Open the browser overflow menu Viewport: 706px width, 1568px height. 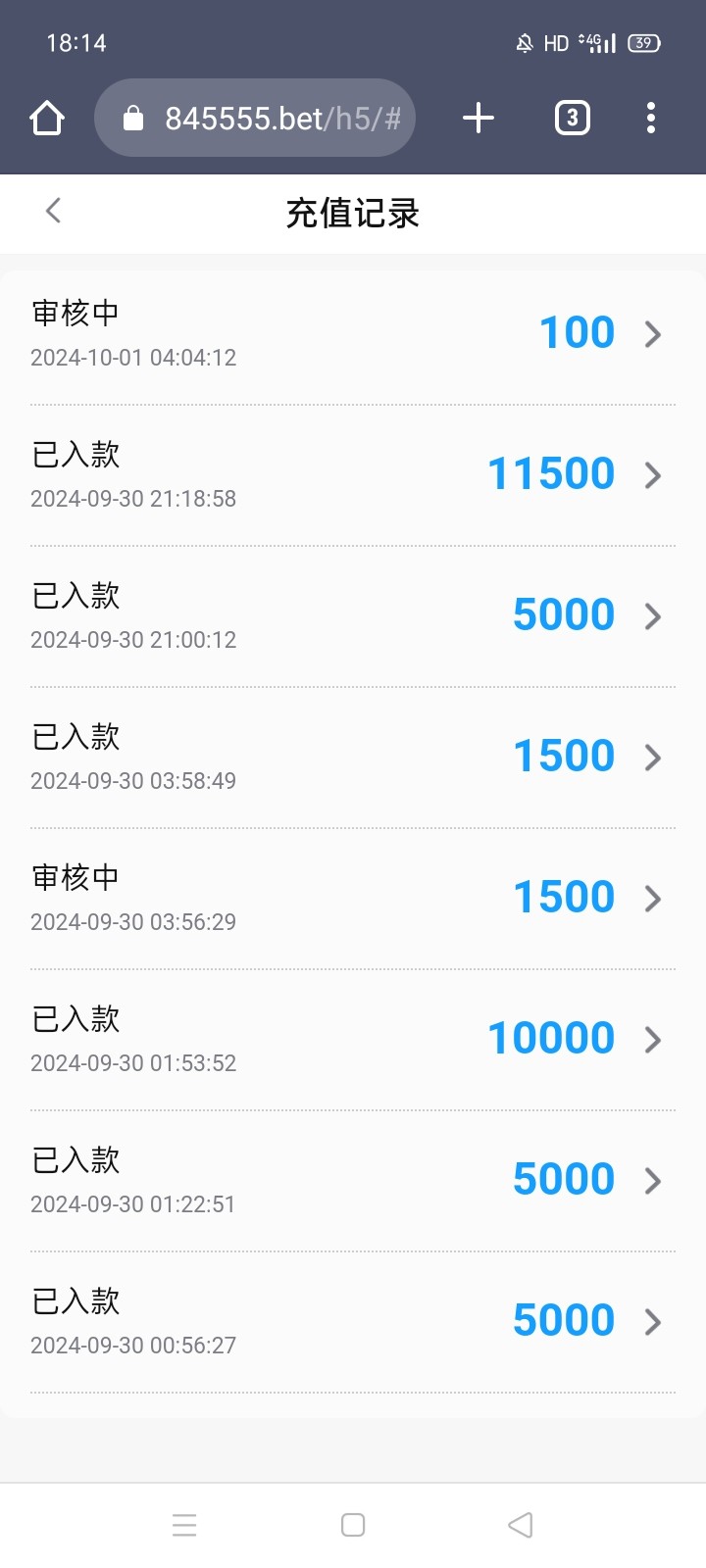click(x=651, y=119)
